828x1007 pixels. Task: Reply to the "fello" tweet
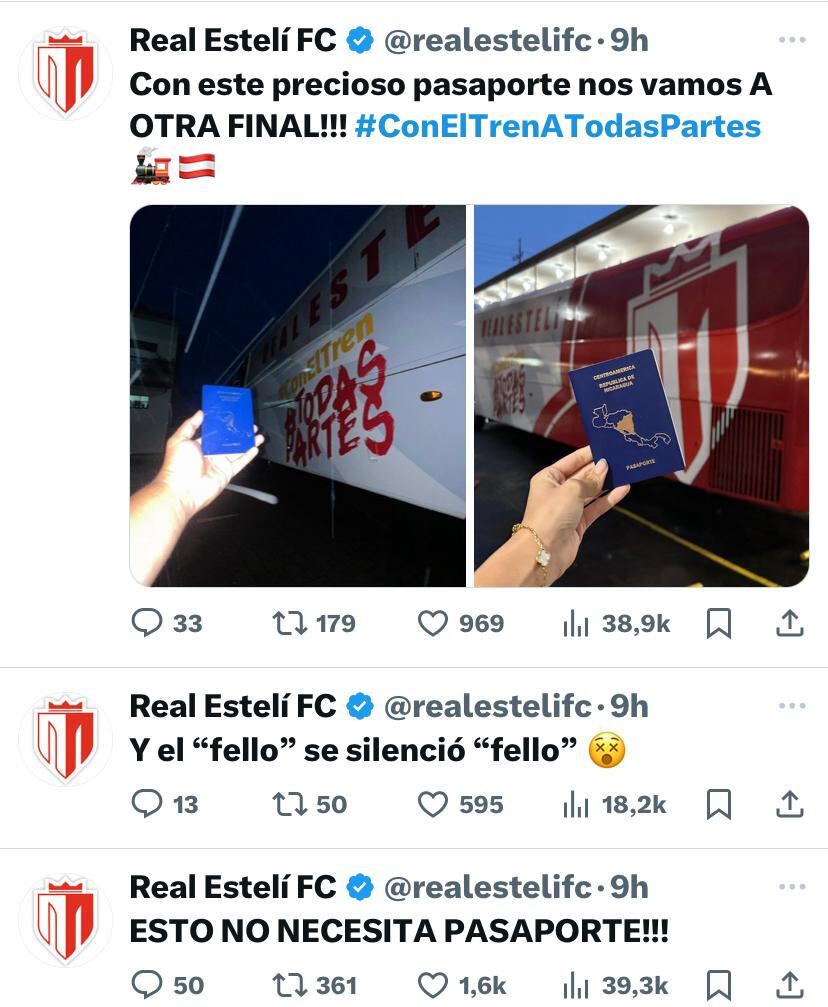pos(148,804)
